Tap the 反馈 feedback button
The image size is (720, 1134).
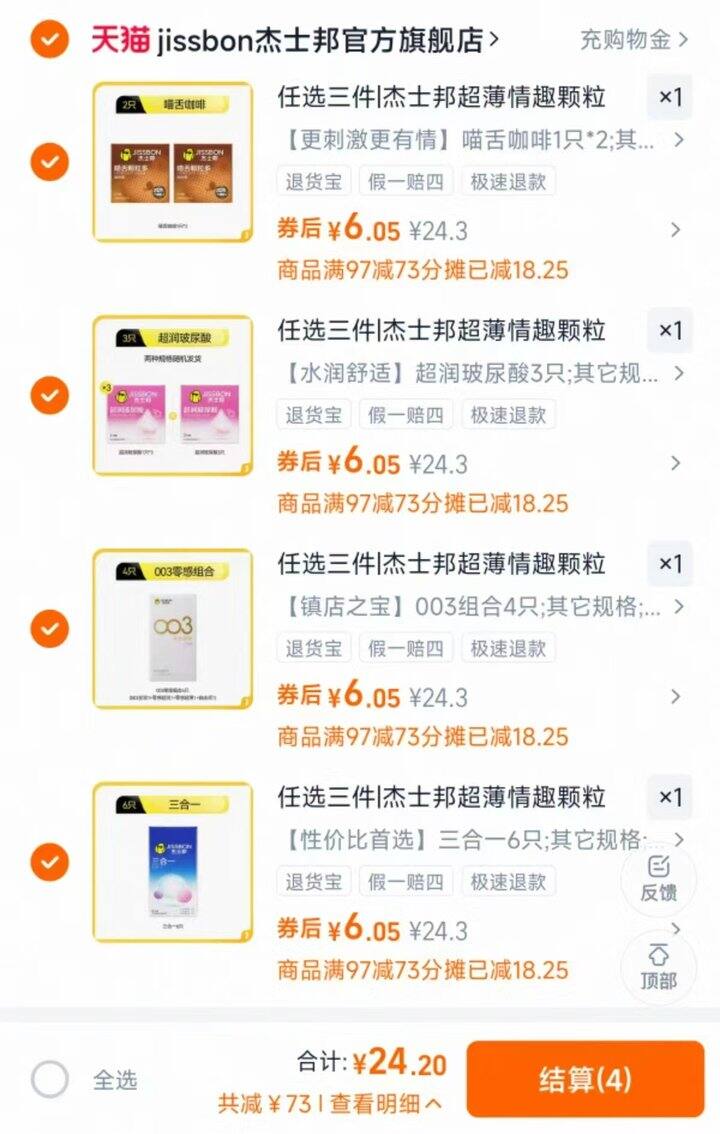point(658,879)
